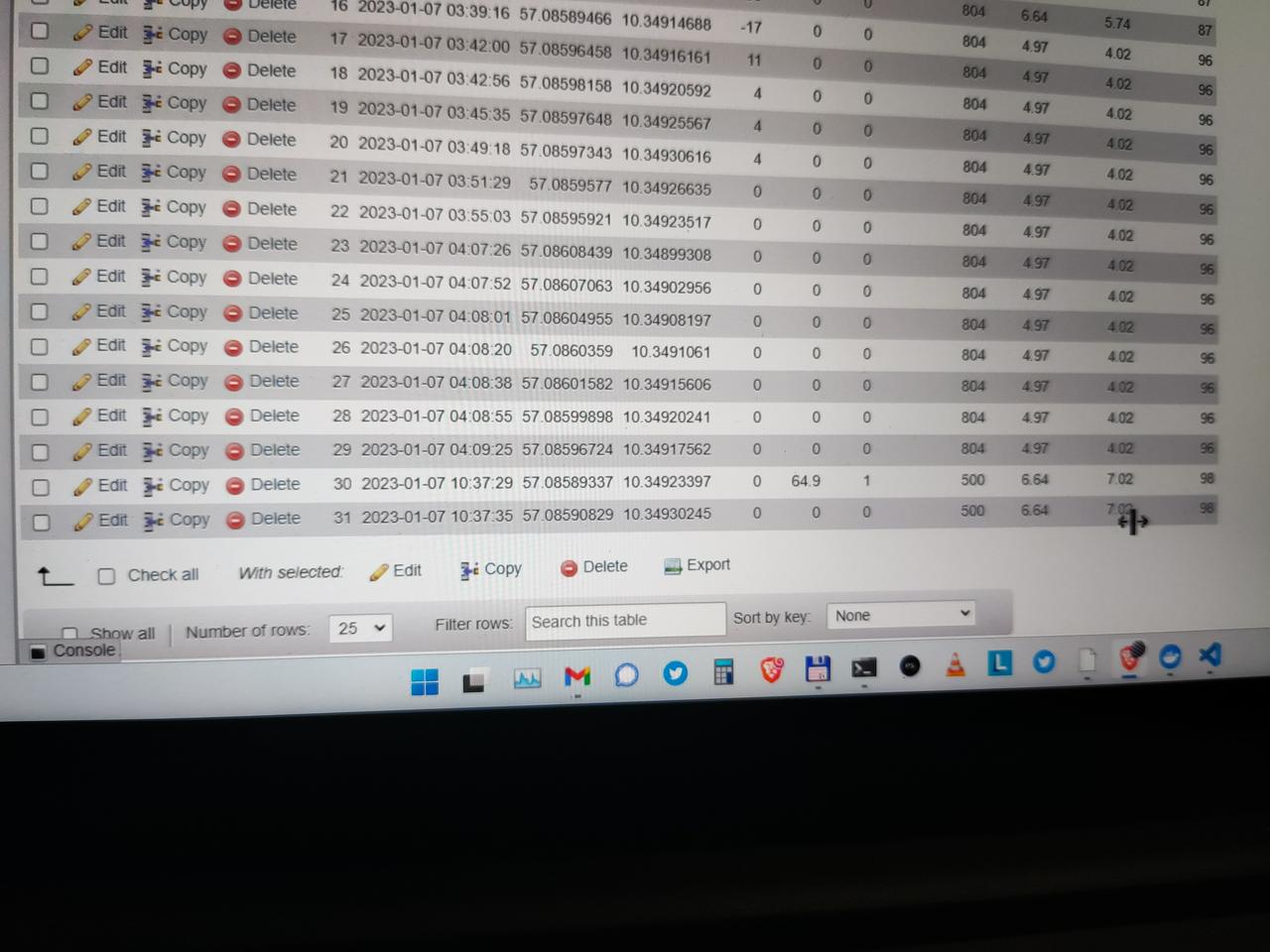Edit row 19 of the table
The height and width of the screenshot is (952, 1270).
pos(100,102)
